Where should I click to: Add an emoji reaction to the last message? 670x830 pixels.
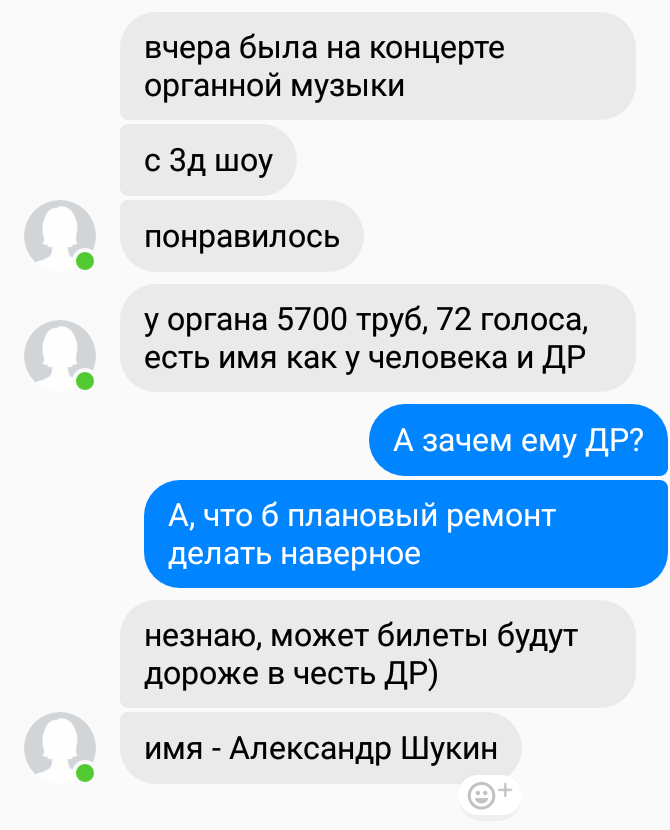coord(489,795)
